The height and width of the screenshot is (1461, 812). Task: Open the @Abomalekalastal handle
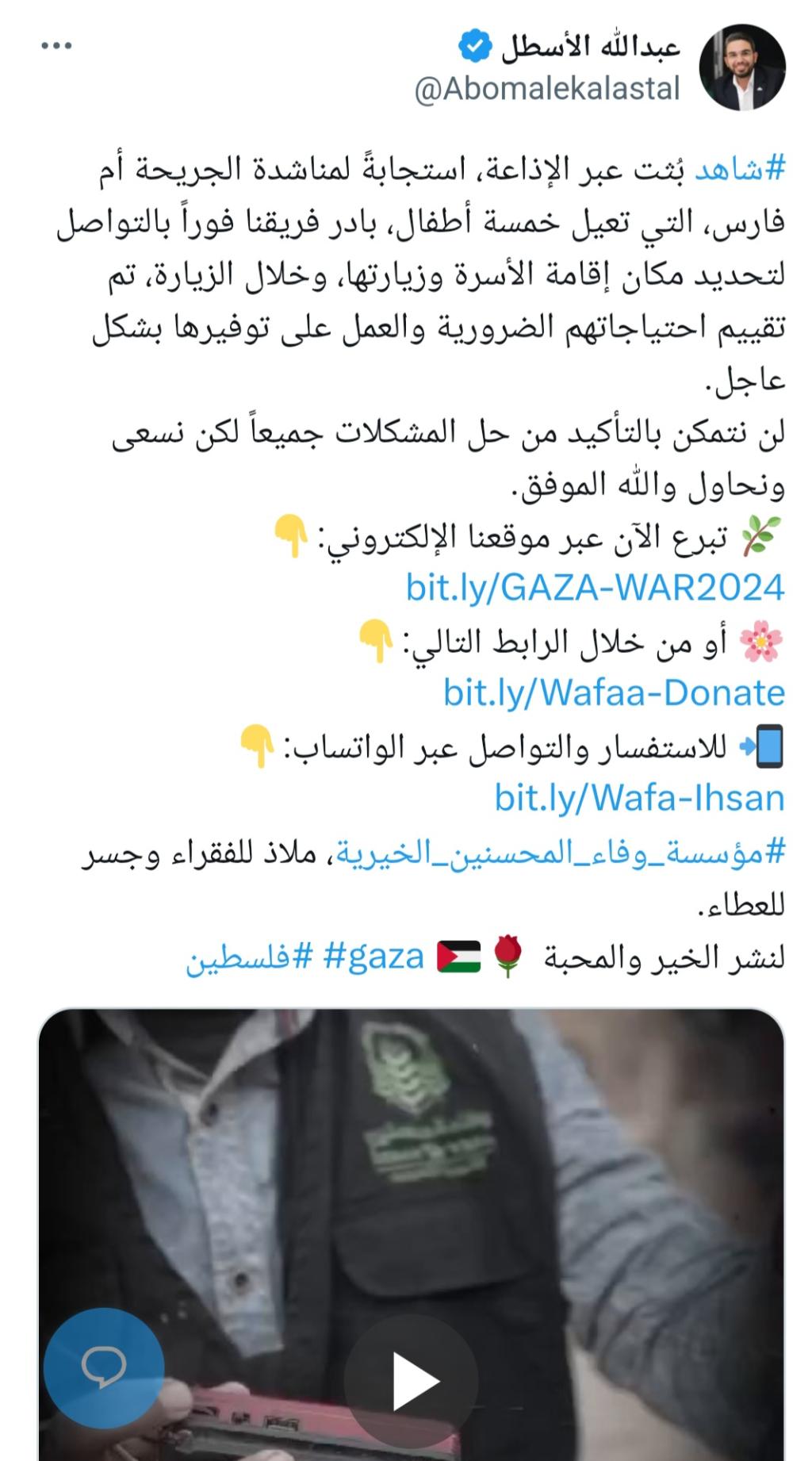(547, 89)
